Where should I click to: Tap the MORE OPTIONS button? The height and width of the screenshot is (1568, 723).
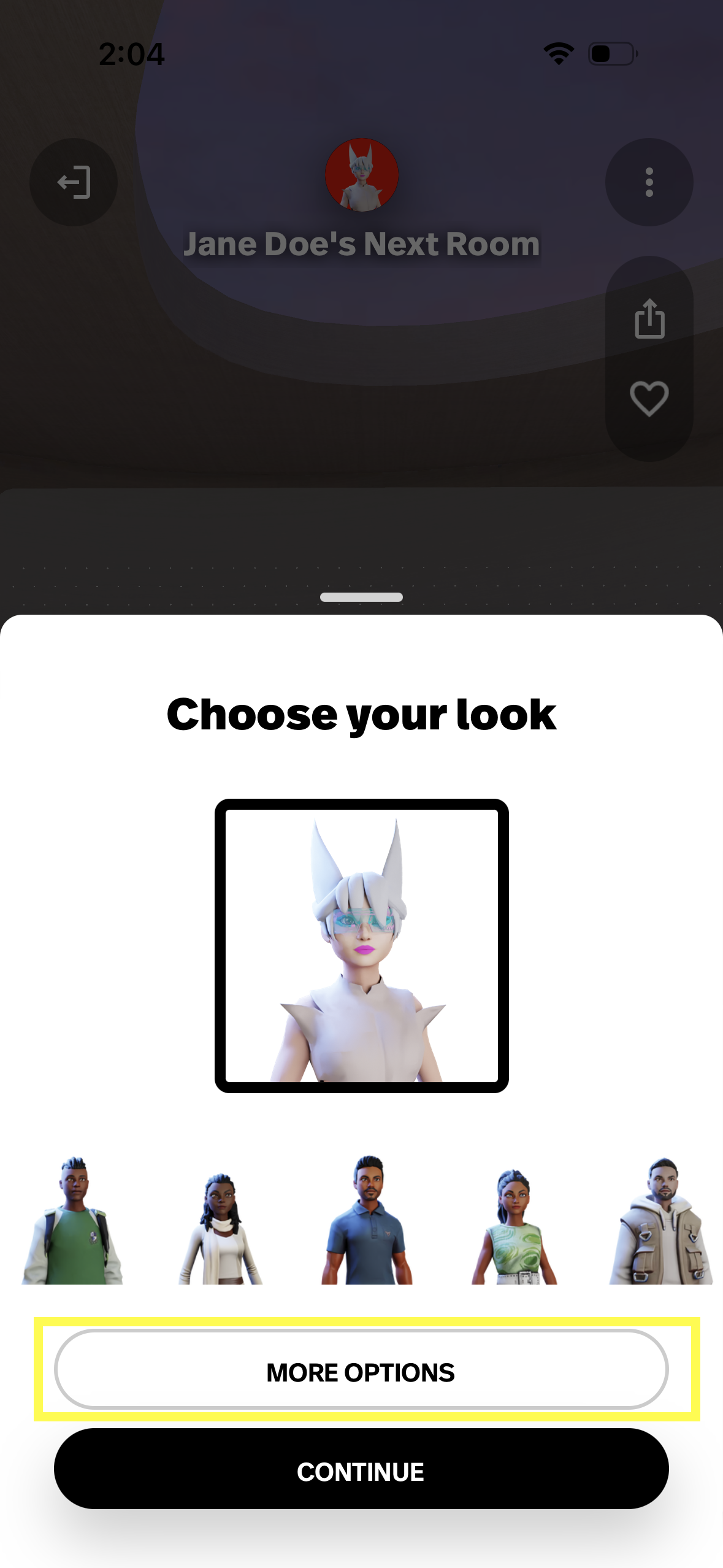[x=361, y=1370]
